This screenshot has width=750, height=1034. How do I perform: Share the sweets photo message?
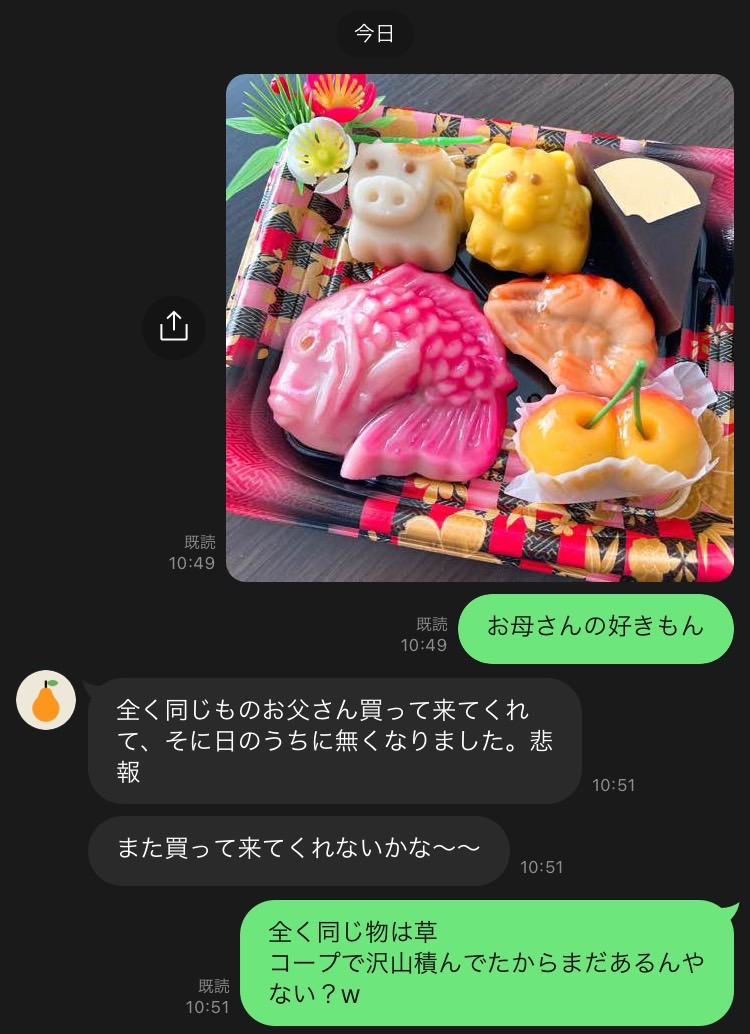pyautogui.click(x=174, y=327)
